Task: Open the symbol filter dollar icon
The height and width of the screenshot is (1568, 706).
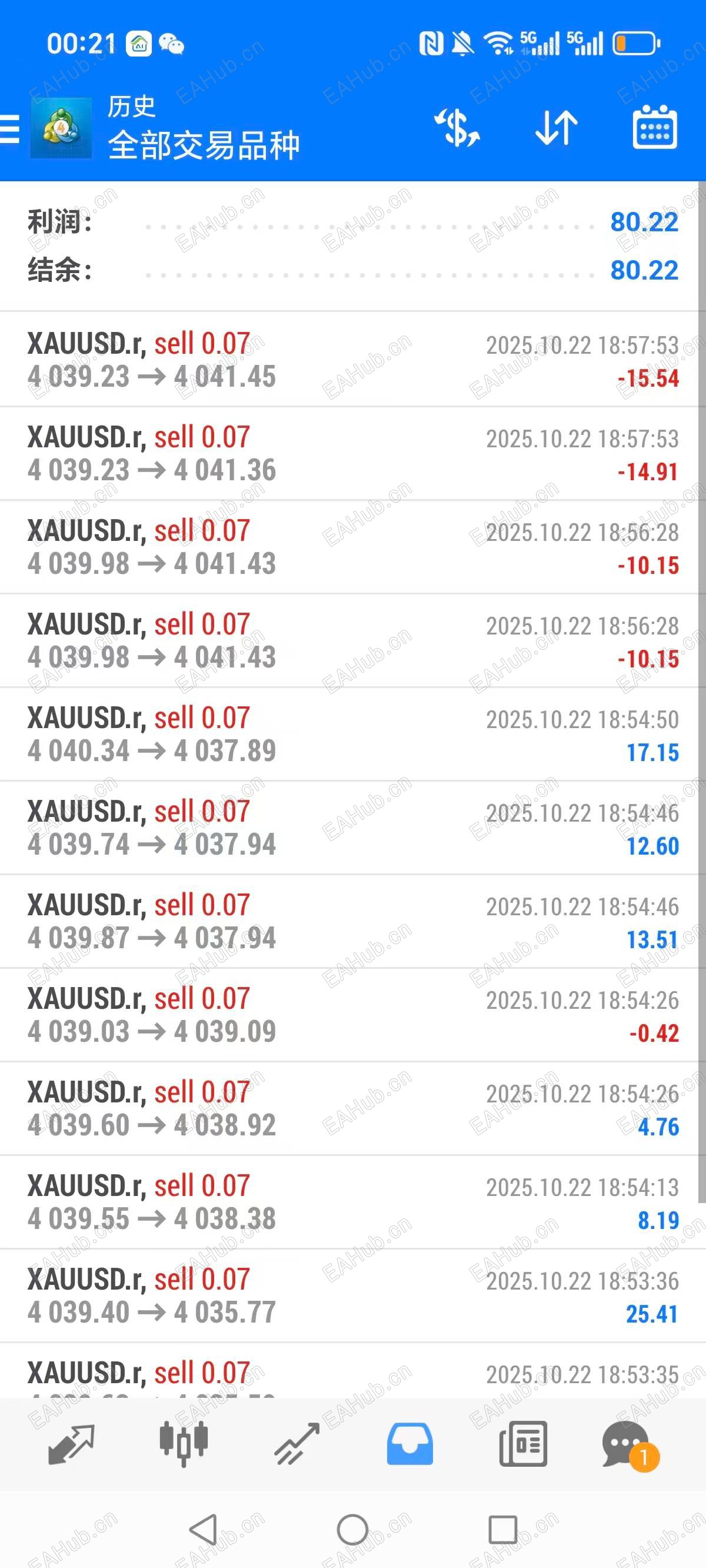Action: [x=457, y=128]
